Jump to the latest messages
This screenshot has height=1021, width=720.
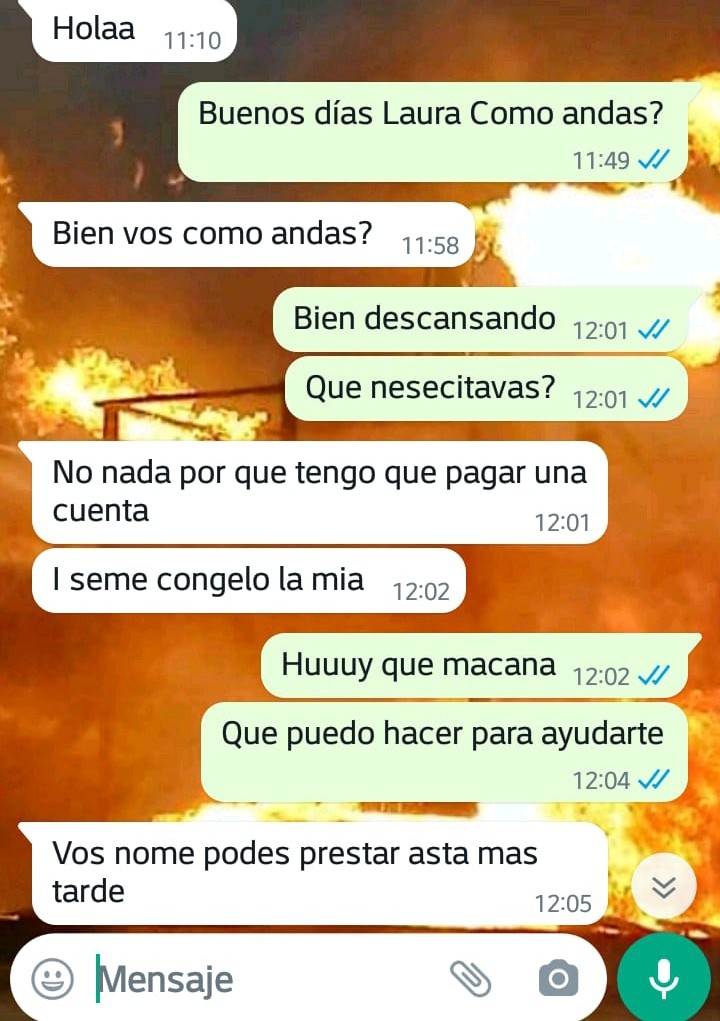point(665,887)
